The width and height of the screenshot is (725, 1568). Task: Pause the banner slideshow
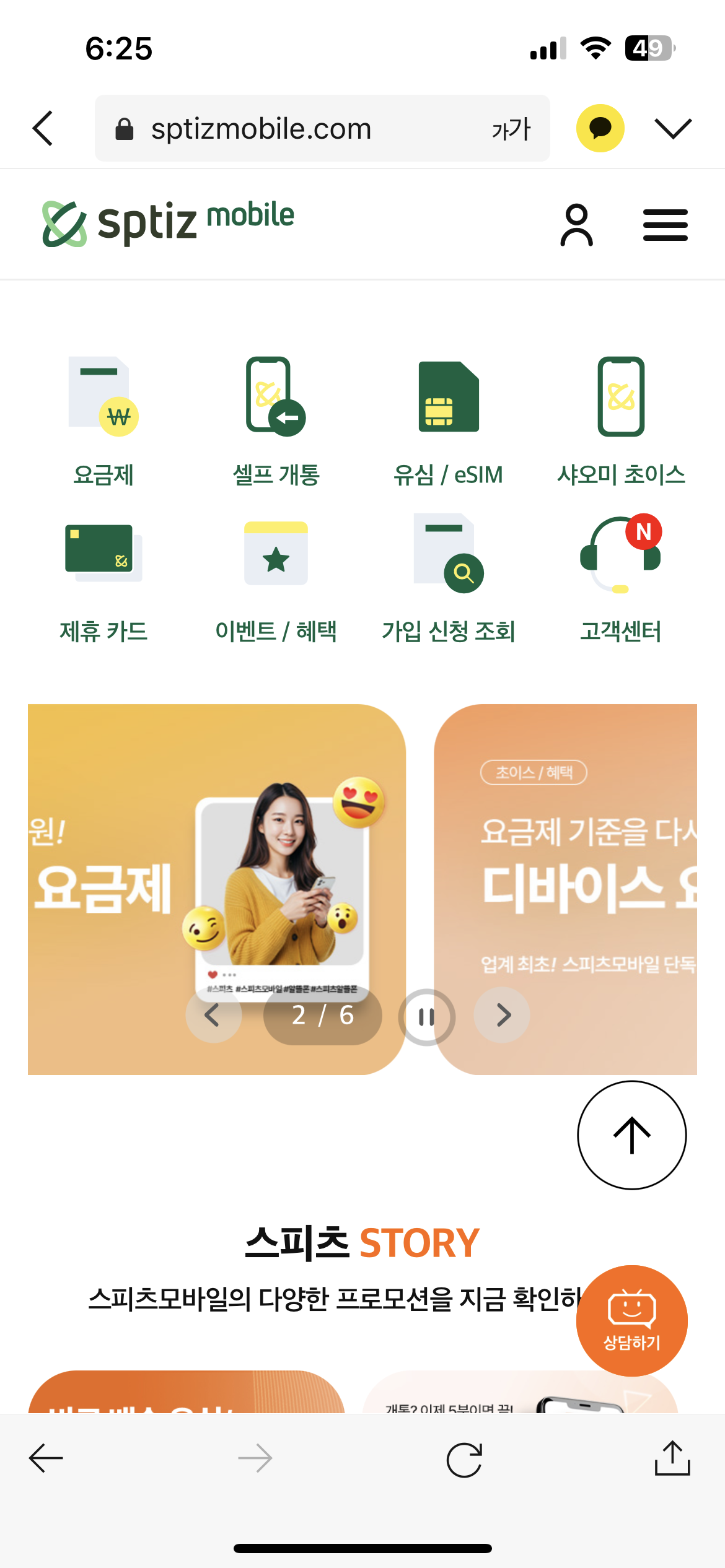426,1016
